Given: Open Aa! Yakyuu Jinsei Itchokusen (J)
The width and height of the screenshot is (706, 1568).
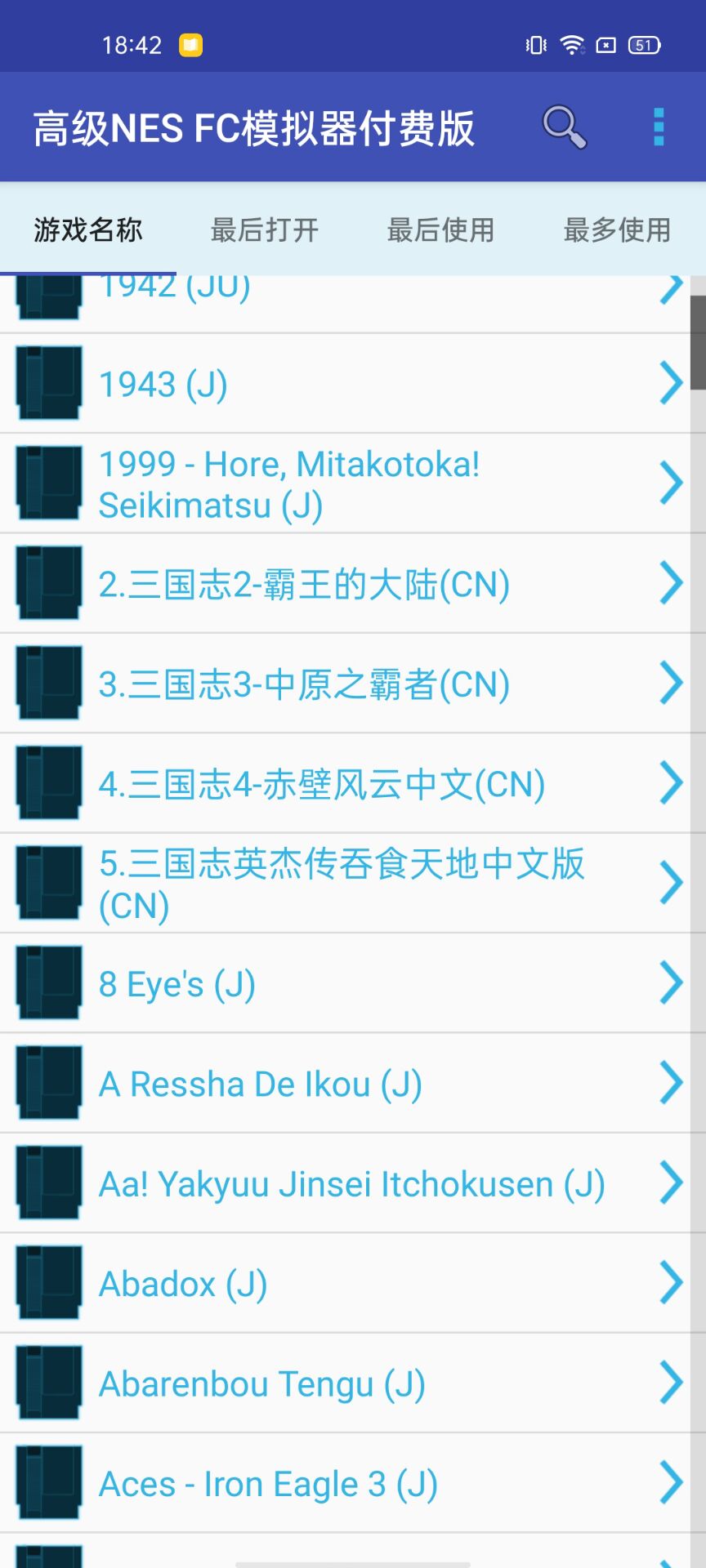Looking at the screenshot, I should pyautogui.click(x=346, y=1183).
